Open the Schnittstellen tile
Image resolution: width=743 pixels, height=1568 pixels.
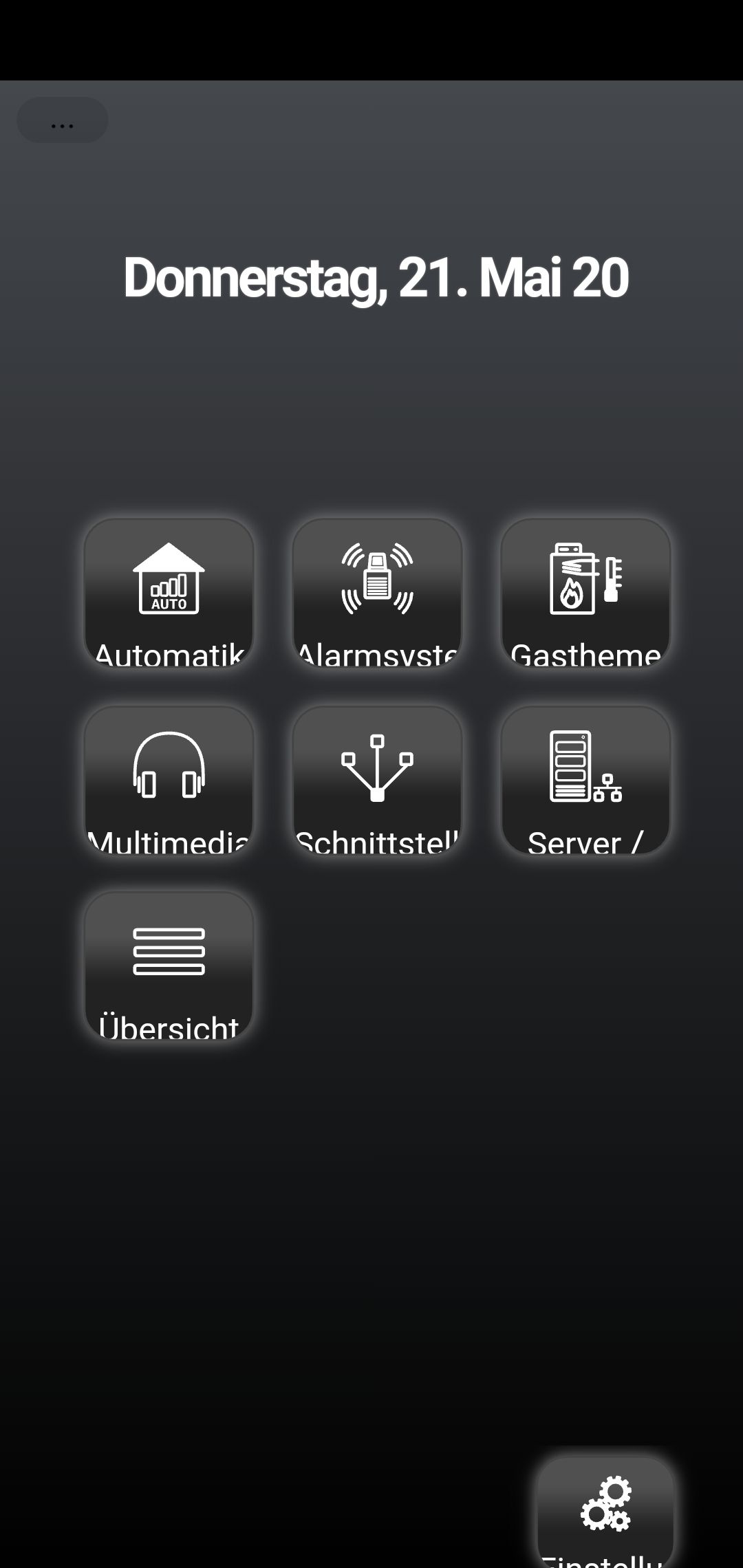click(x=377, y=780)
